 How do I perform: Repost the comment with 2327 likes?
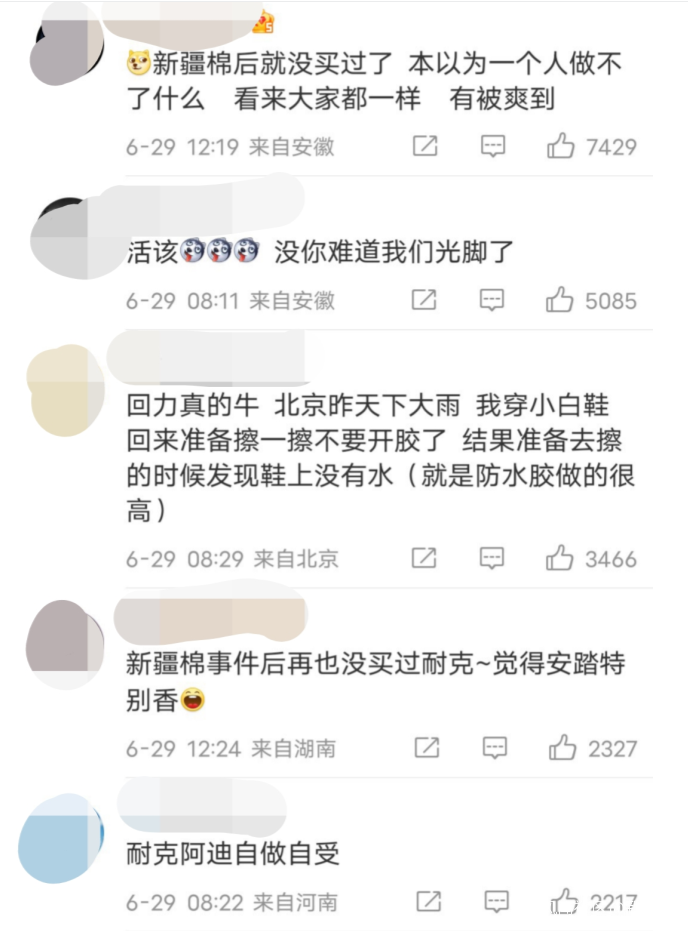[x=425, y=747]
